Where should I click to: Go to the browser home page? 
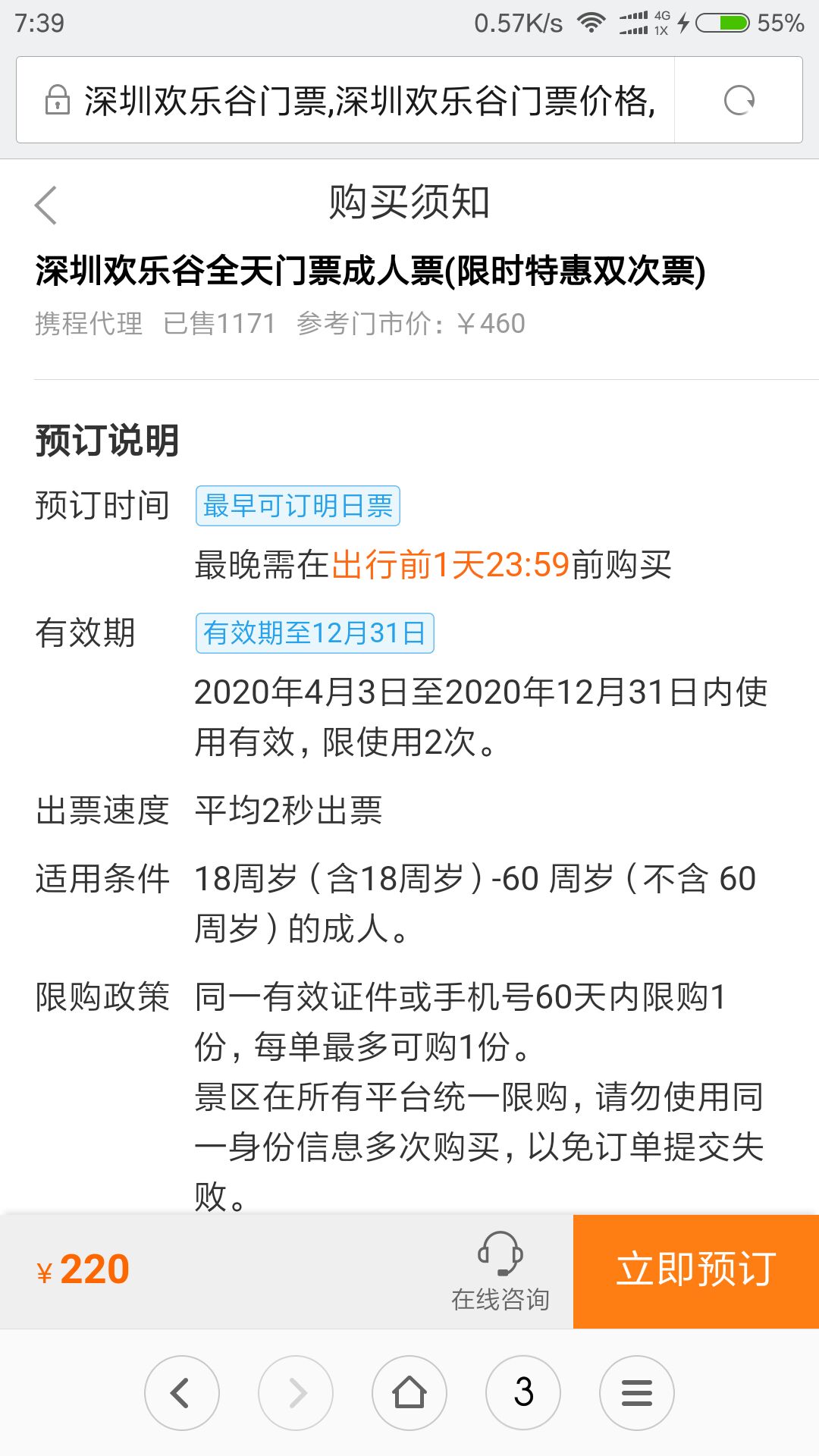coord(409,1393)
